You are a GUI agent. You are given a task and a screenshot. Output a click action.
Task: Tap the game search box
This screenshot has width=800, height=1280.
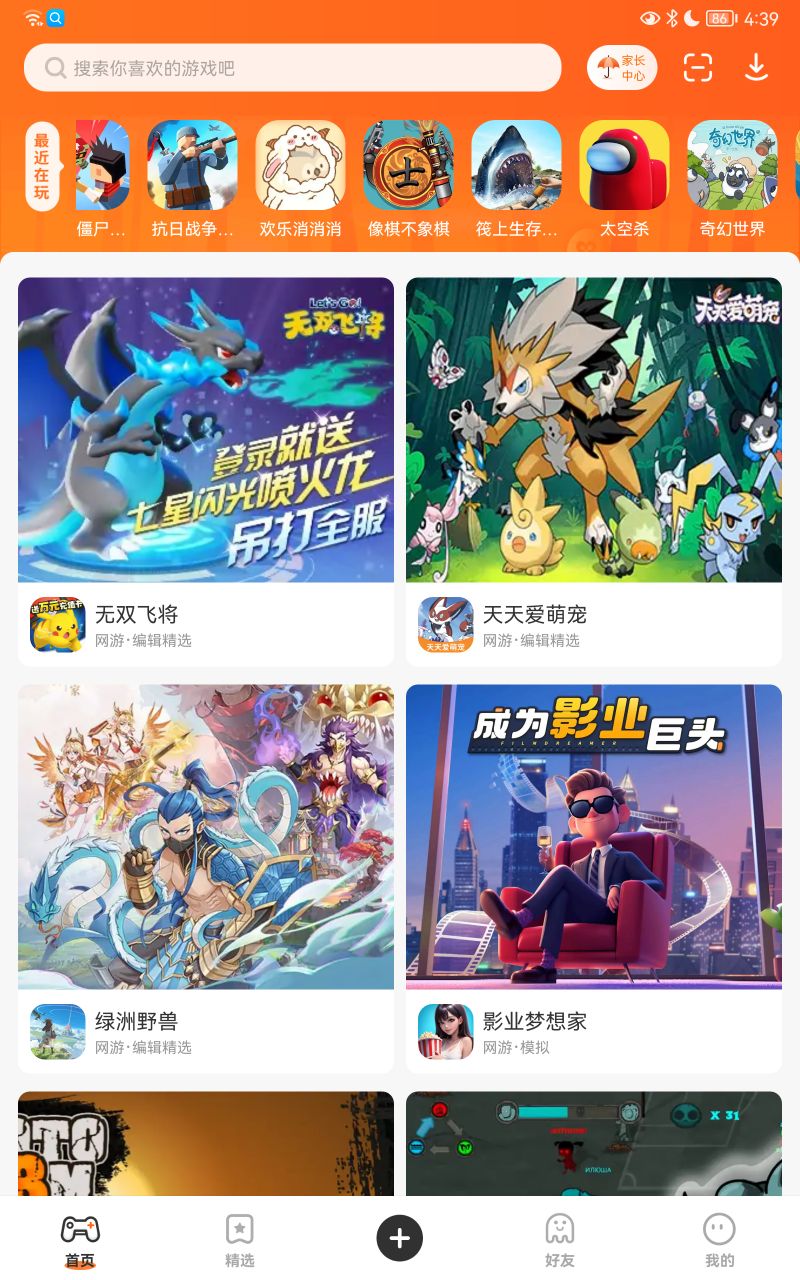(x=292, y=68)
